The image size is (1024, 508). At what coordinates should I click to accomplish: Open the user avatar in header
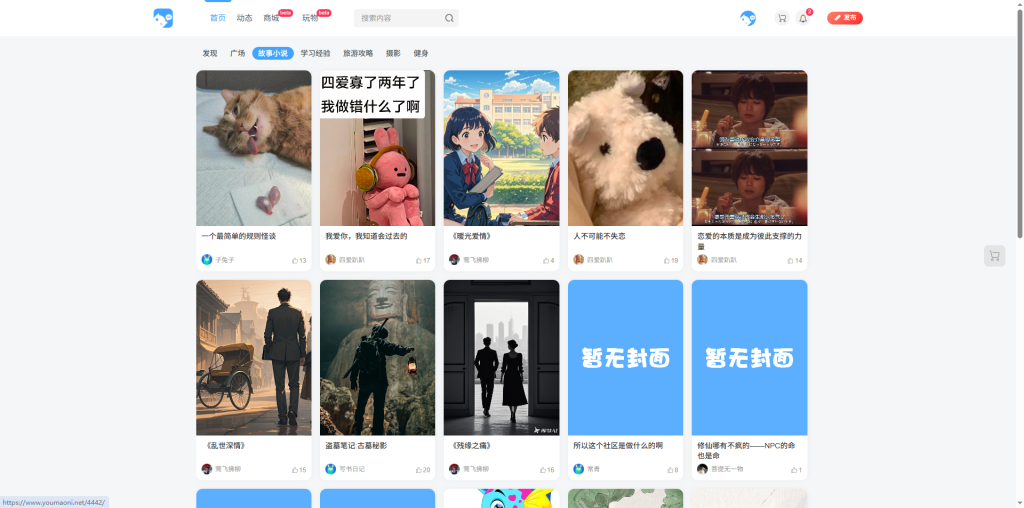(747, 18)
